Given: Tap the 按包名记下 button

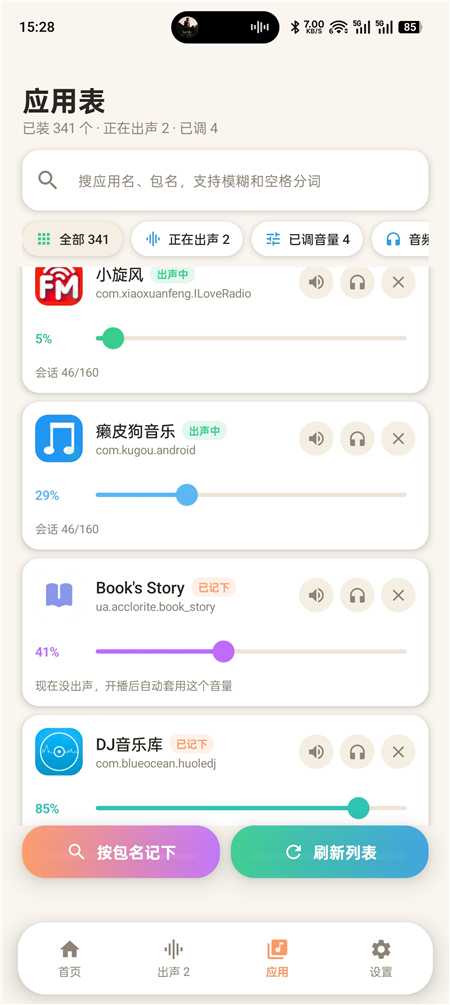Looking at the screenshot, I should point(121,852).
